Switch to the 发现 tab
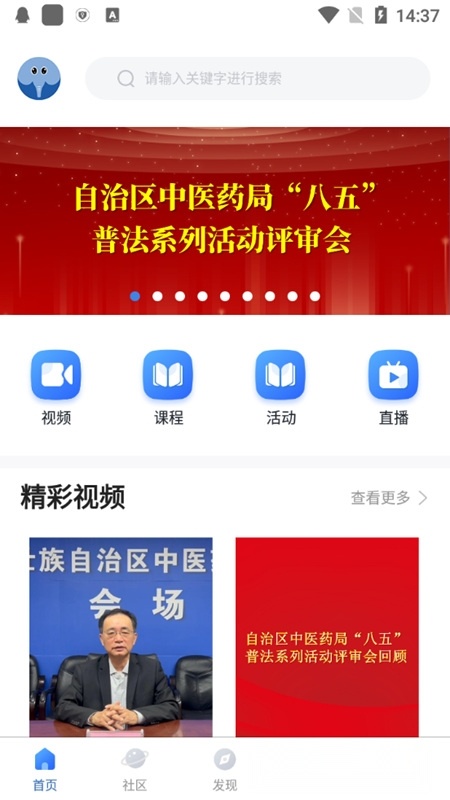The width and height of the screenshot is (450, 800). 225,769
